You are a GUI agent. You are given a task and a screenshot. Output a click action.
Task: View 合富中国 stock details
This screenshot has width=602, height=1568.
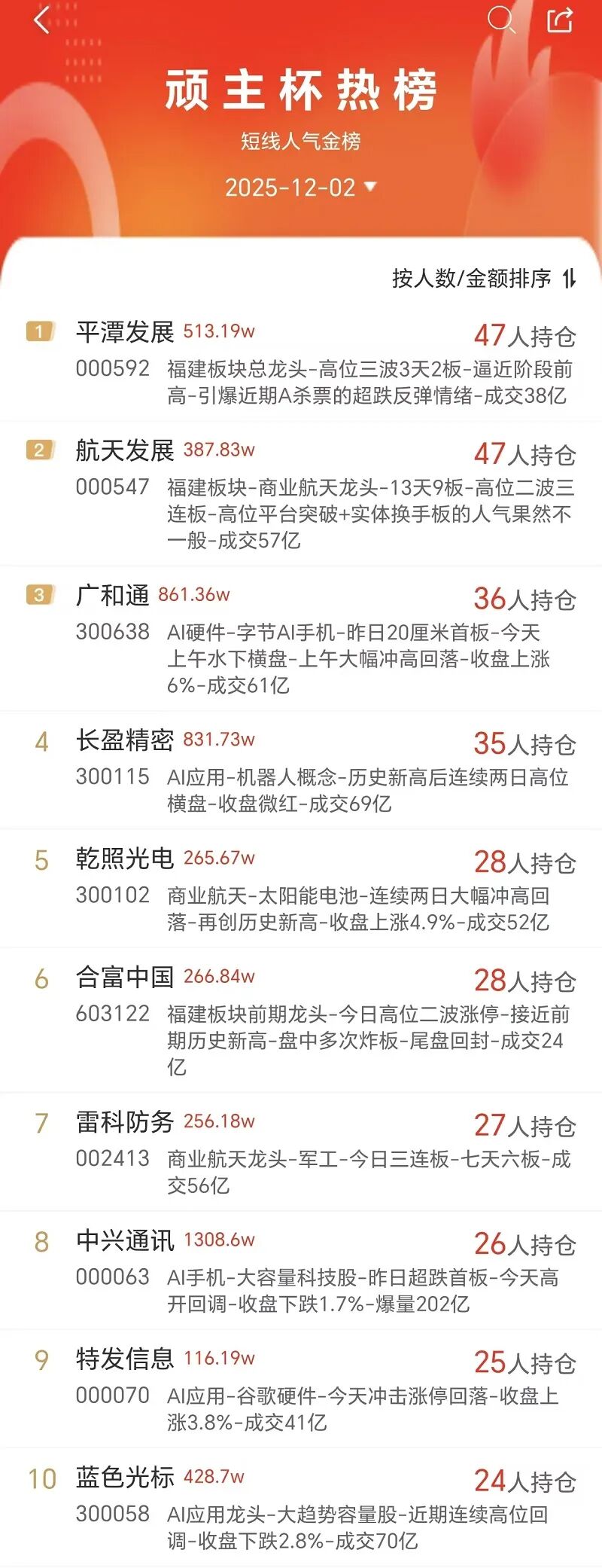pos(301,1020)
